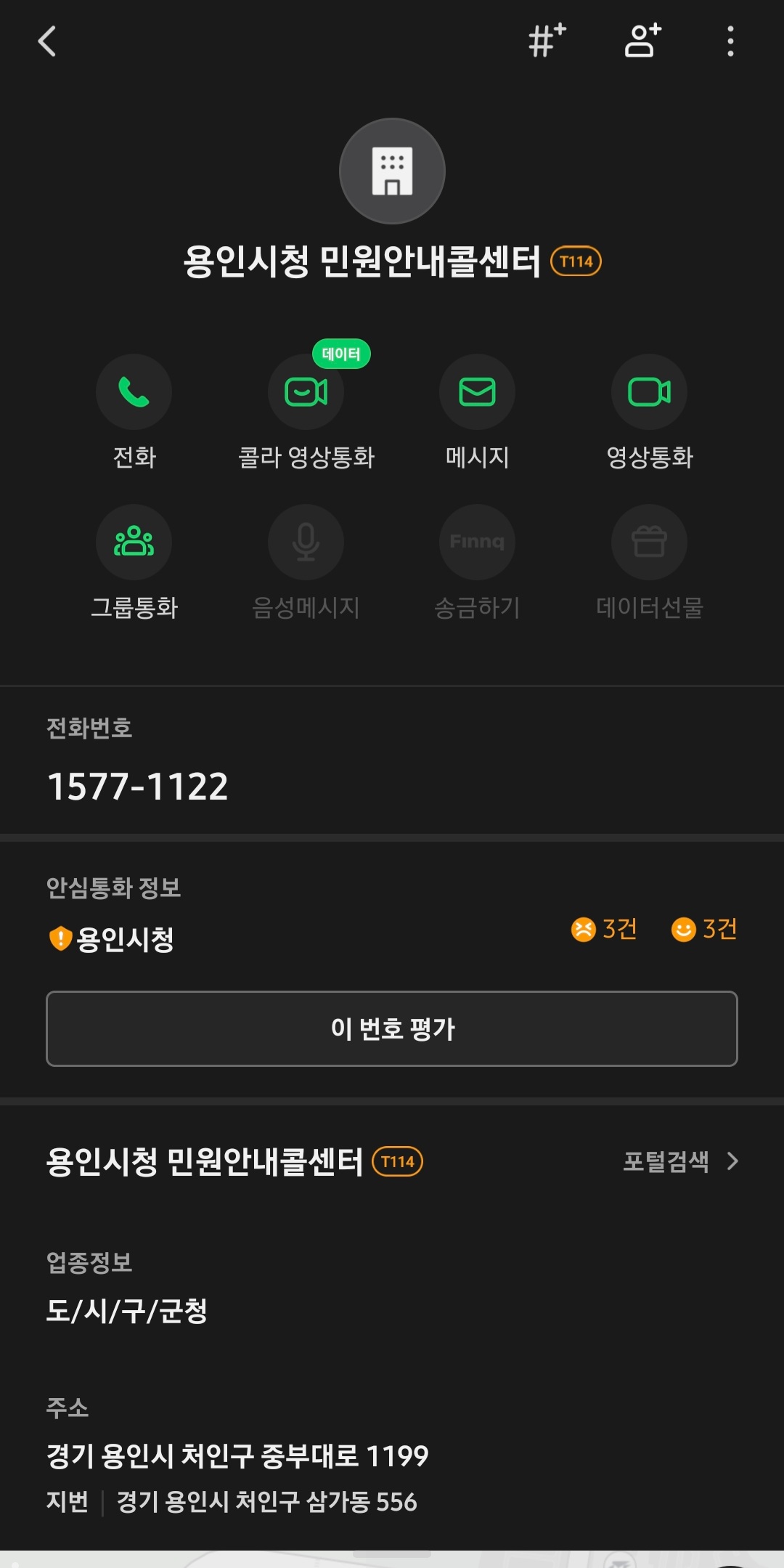Begin a 그룹통화 group call

[x=135, y=543]
